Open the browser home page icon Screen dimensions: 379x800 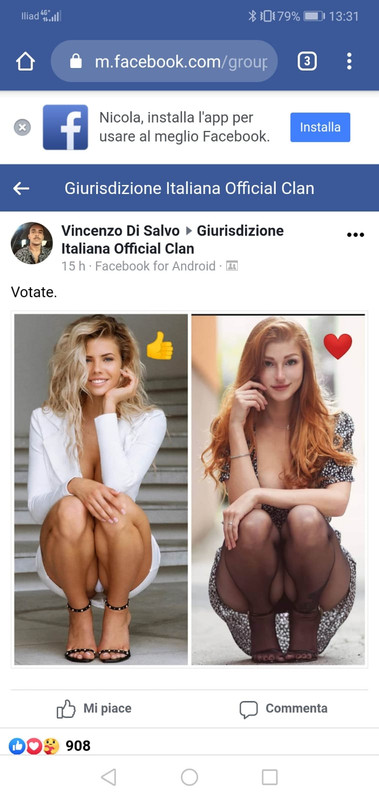click(x=26, y=62)
